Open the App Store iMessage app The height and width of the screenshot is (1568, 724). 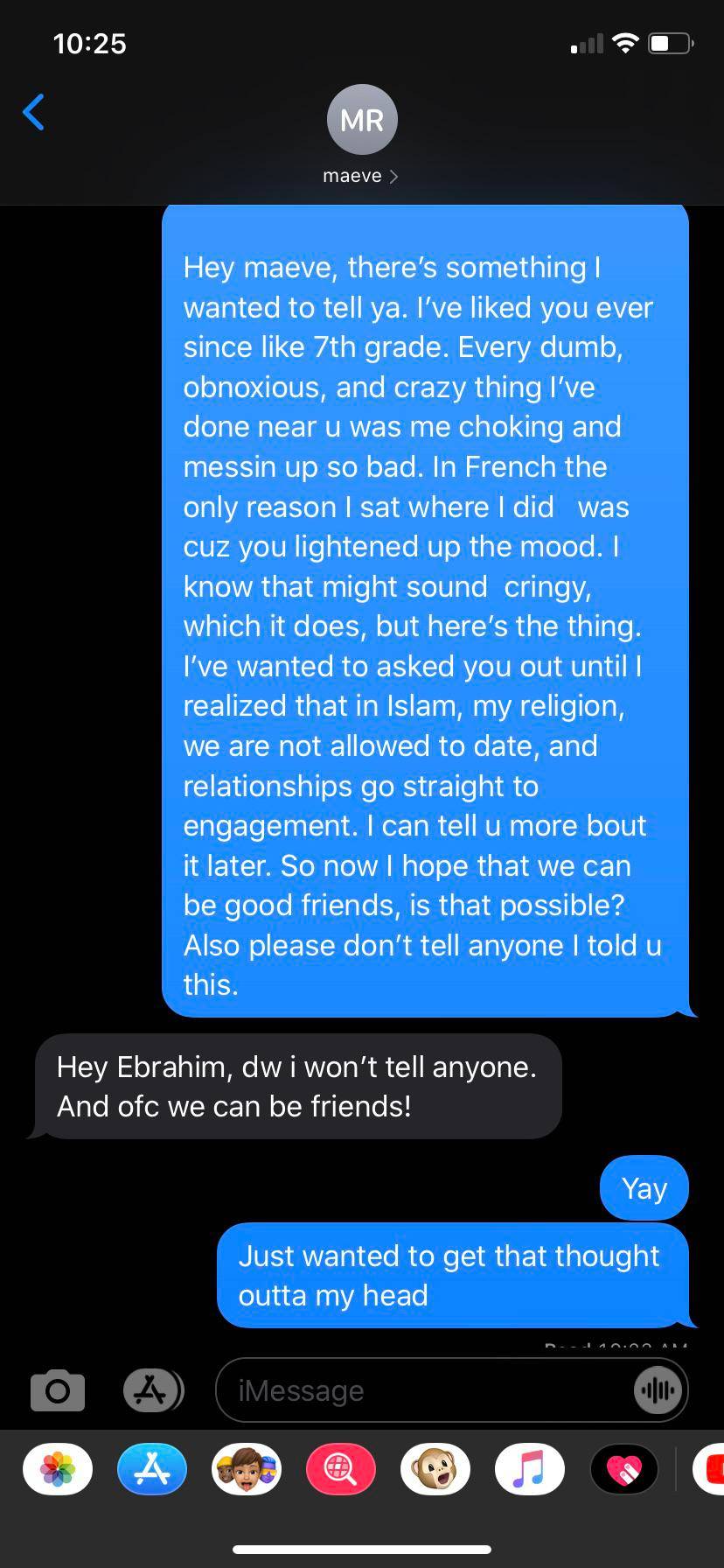point(152,1469)
